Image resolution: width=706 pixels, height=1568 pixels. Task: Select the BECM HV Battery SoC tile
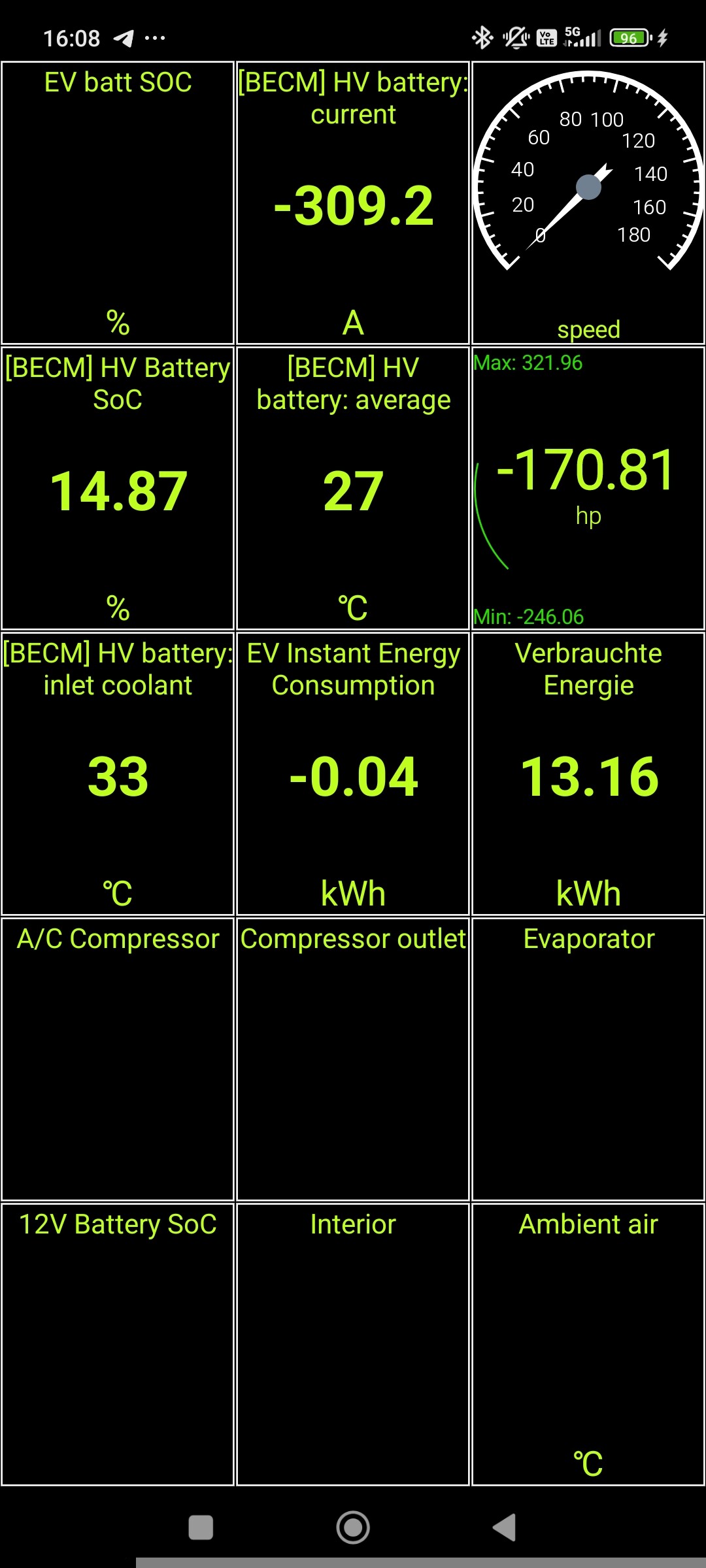(x=118, y=489)
